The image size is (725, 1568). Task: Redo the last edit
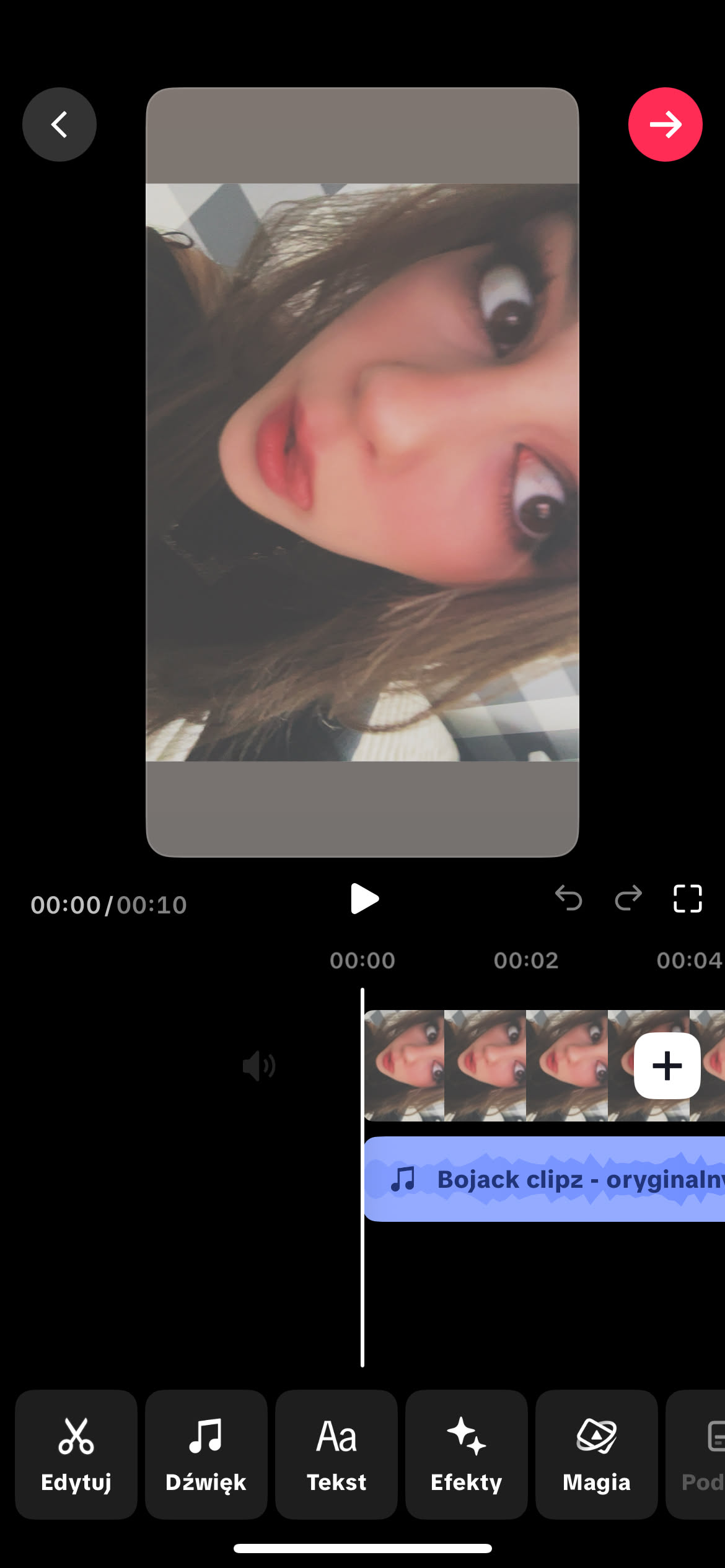click(x=628, y=898)
